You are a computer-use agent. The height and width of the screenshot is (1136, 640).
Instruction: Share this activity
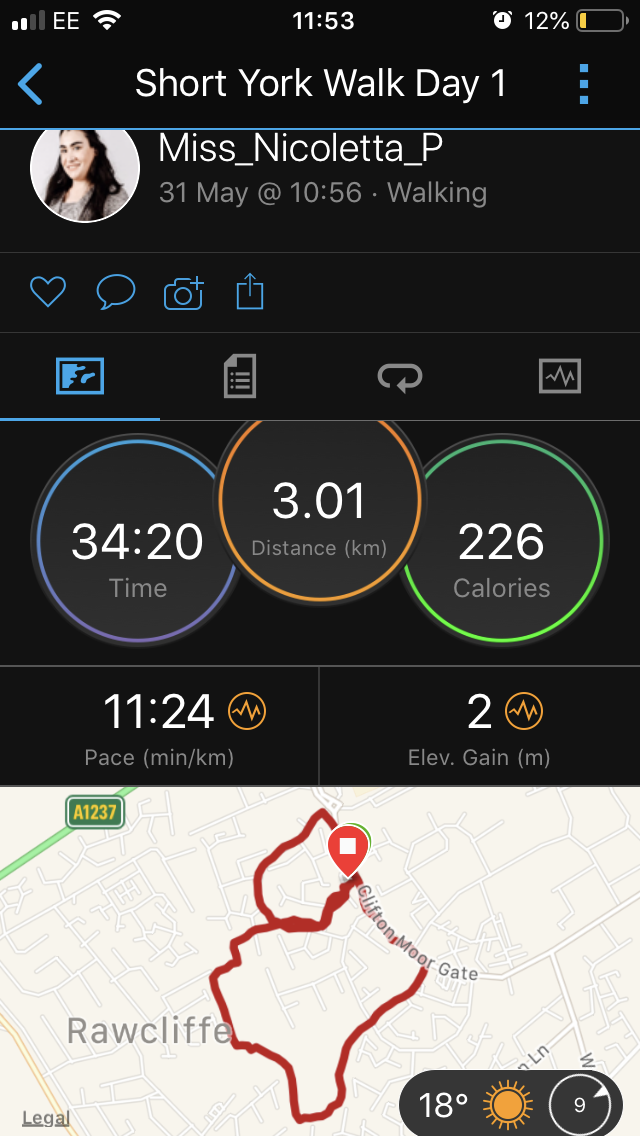click(250, 293)
